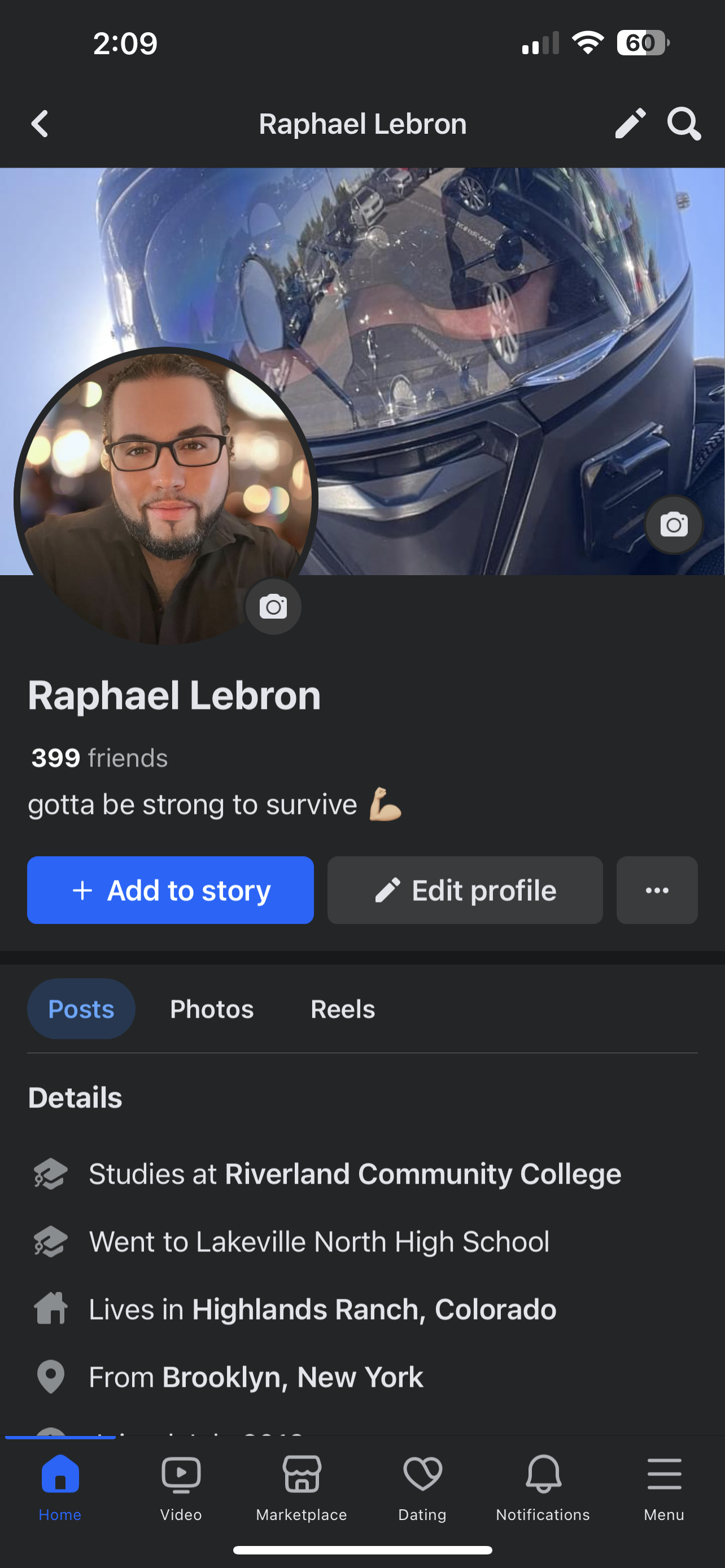725x1568 pixels.
Task: Change cover photo via camera icon
Action: tap(674, 524)
